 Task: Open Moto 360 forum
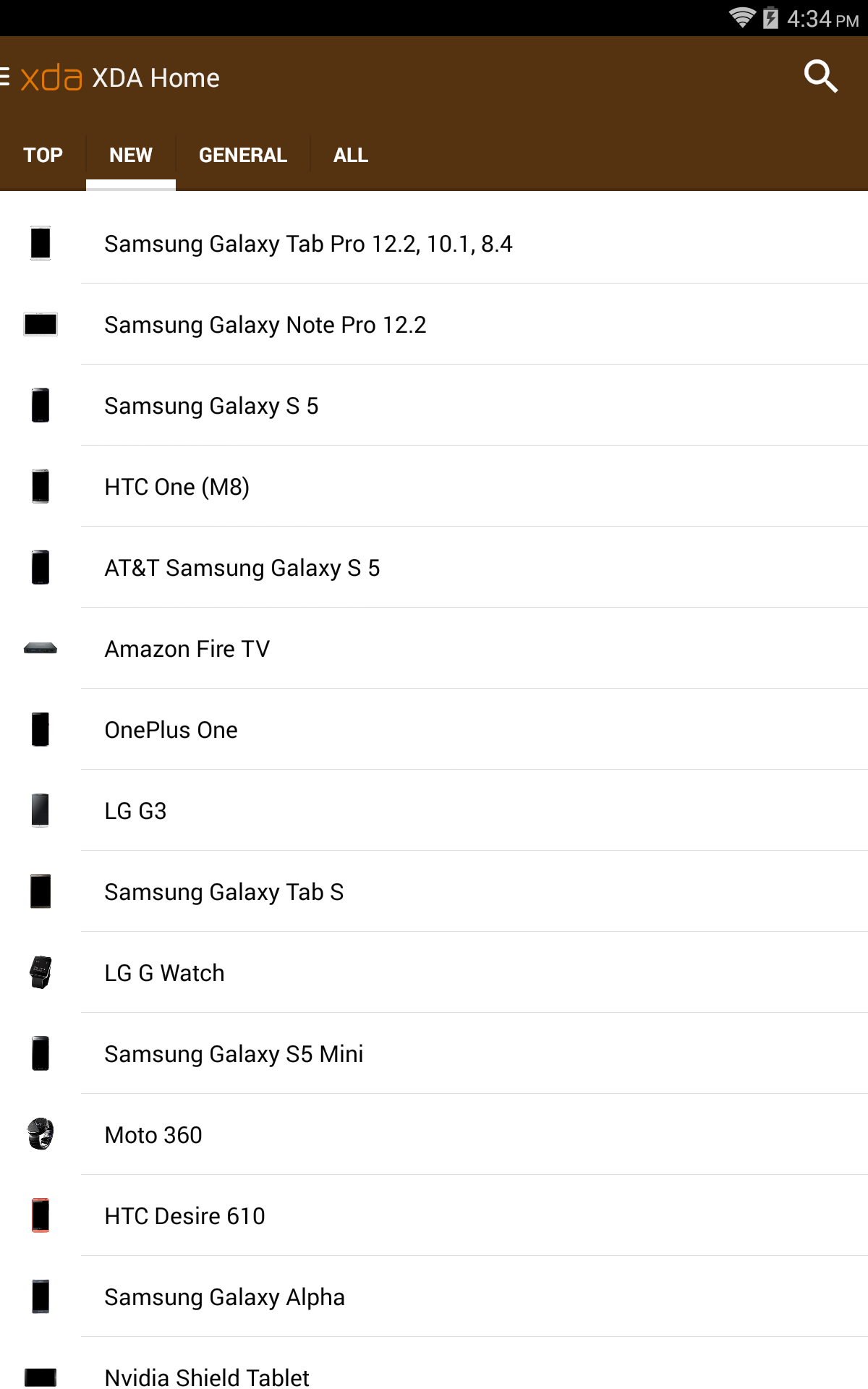(x=153, y=1135)
